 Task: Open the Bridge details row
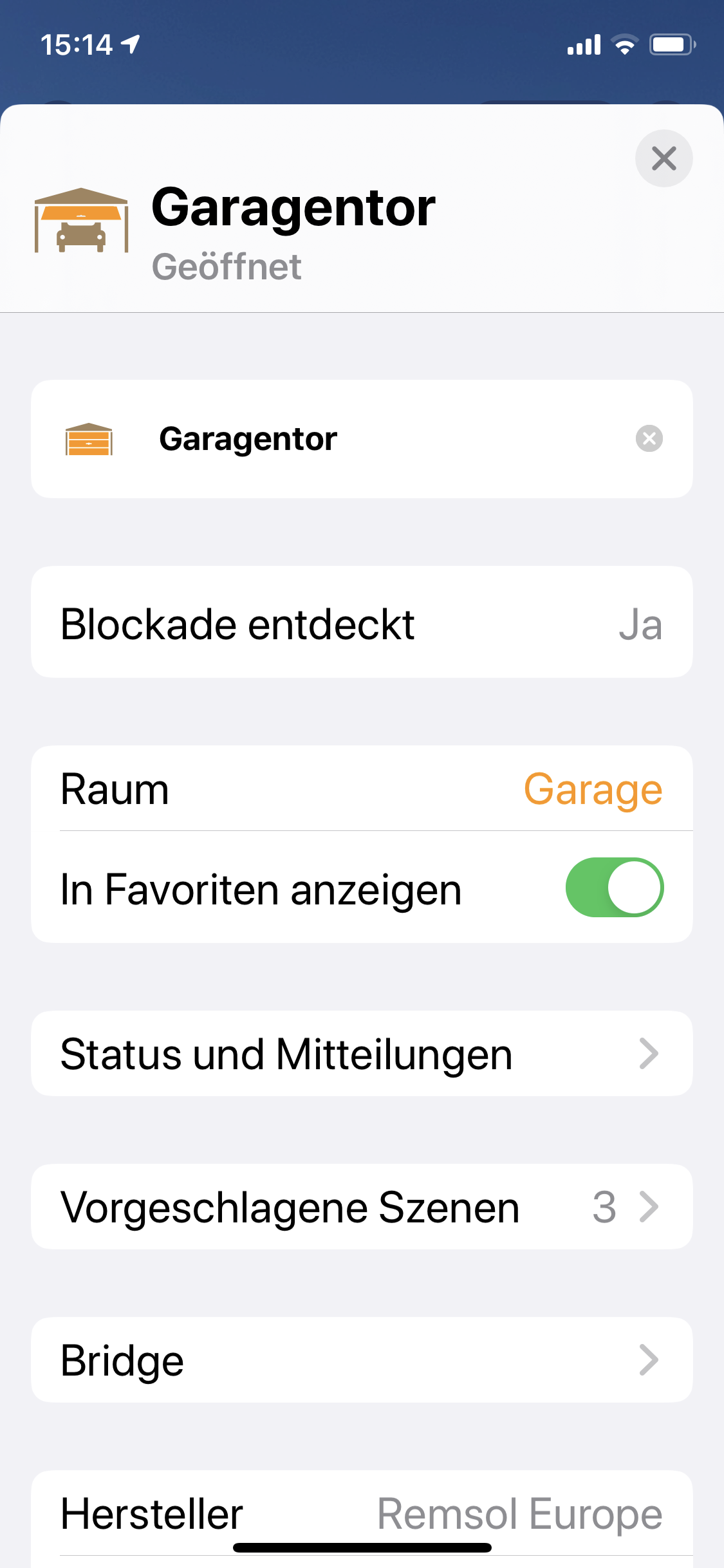pyautogui.click(x=362, y=1360)
